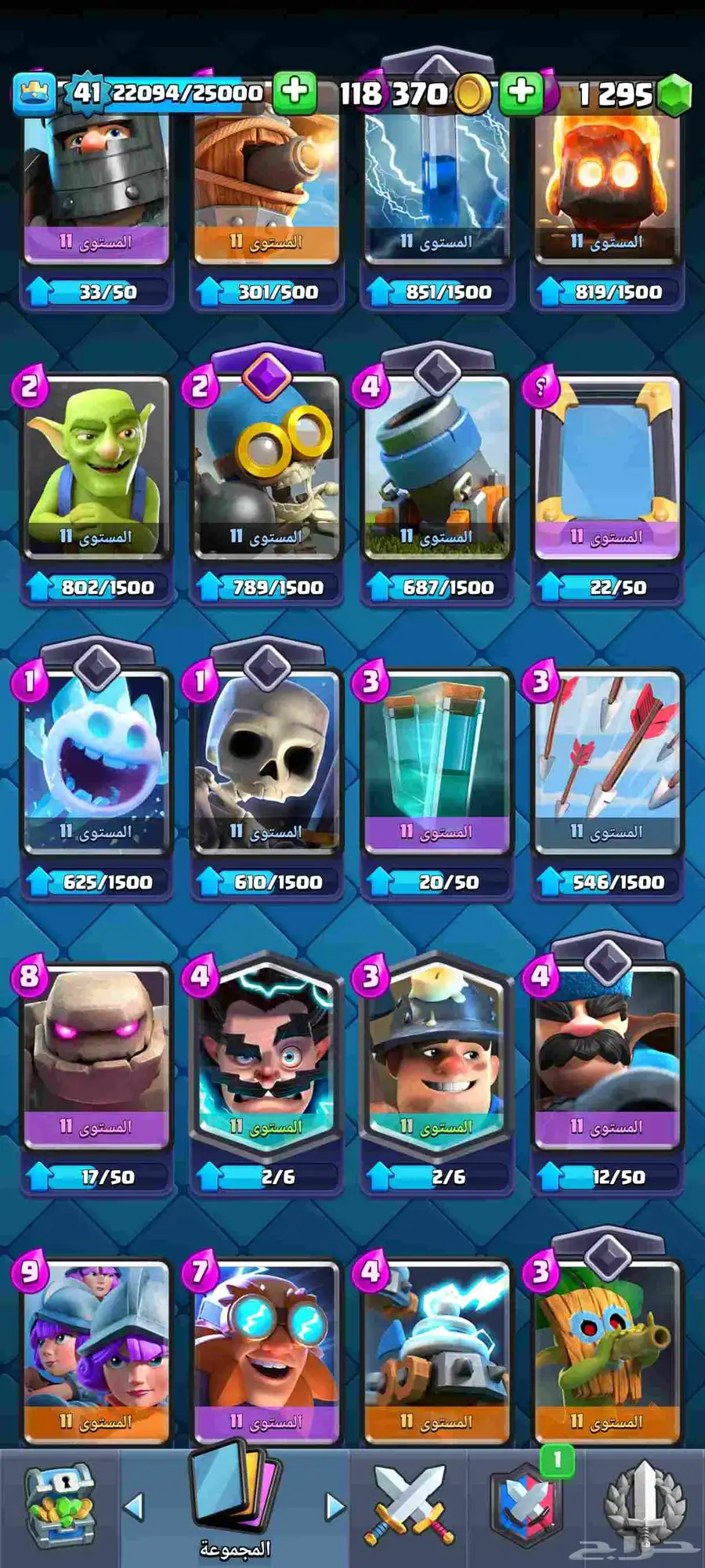Viewport: 705px width, 1568px height.
Task: Go to the Battle crossed swords tab
Action: pyautogui.click(x=408, y=1506)
